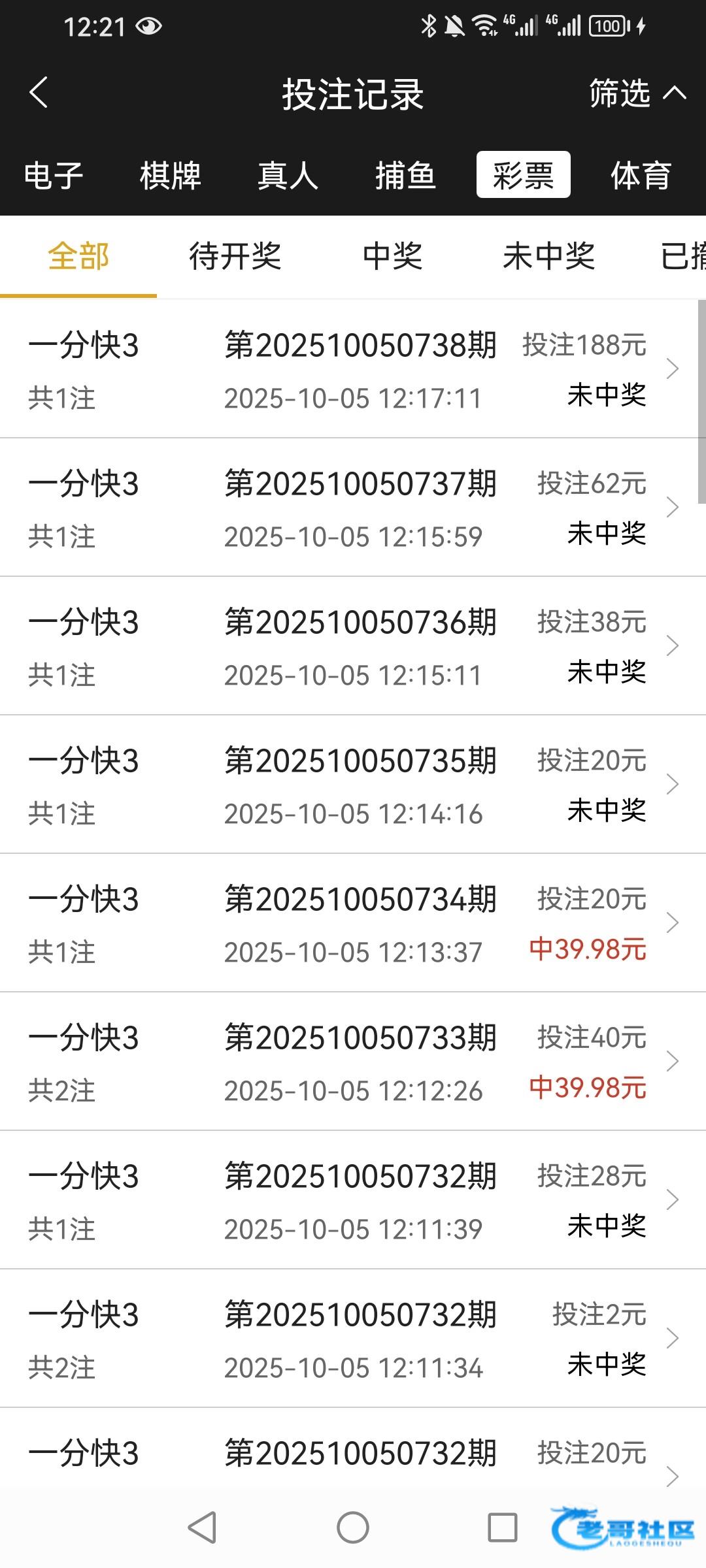The height and width of the screenshot is (1568, 706).
Task: View details of 第202510050736期 bet
Action: pos(353,646)
